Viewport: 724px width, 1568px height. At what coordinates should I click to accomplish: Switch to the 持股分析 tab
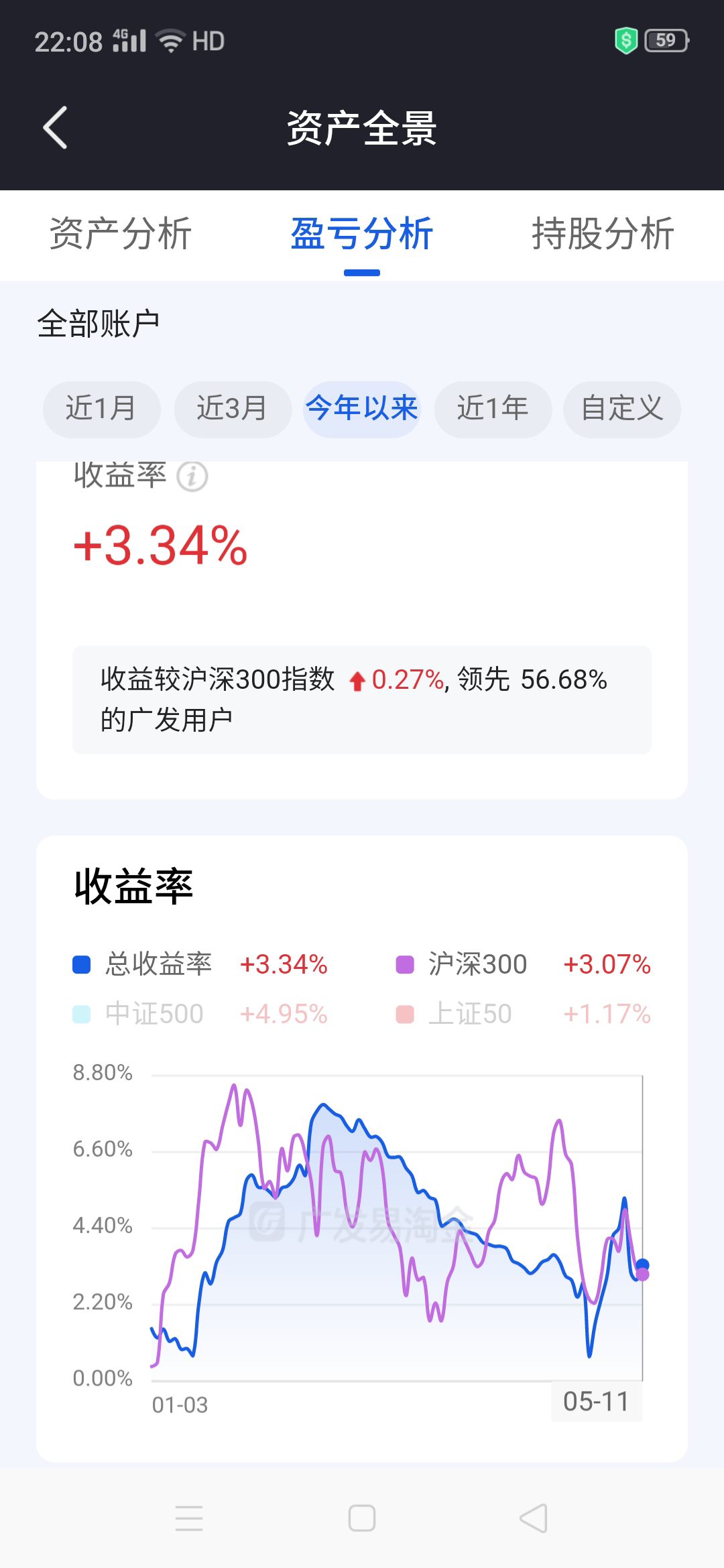tap(603, 234)
